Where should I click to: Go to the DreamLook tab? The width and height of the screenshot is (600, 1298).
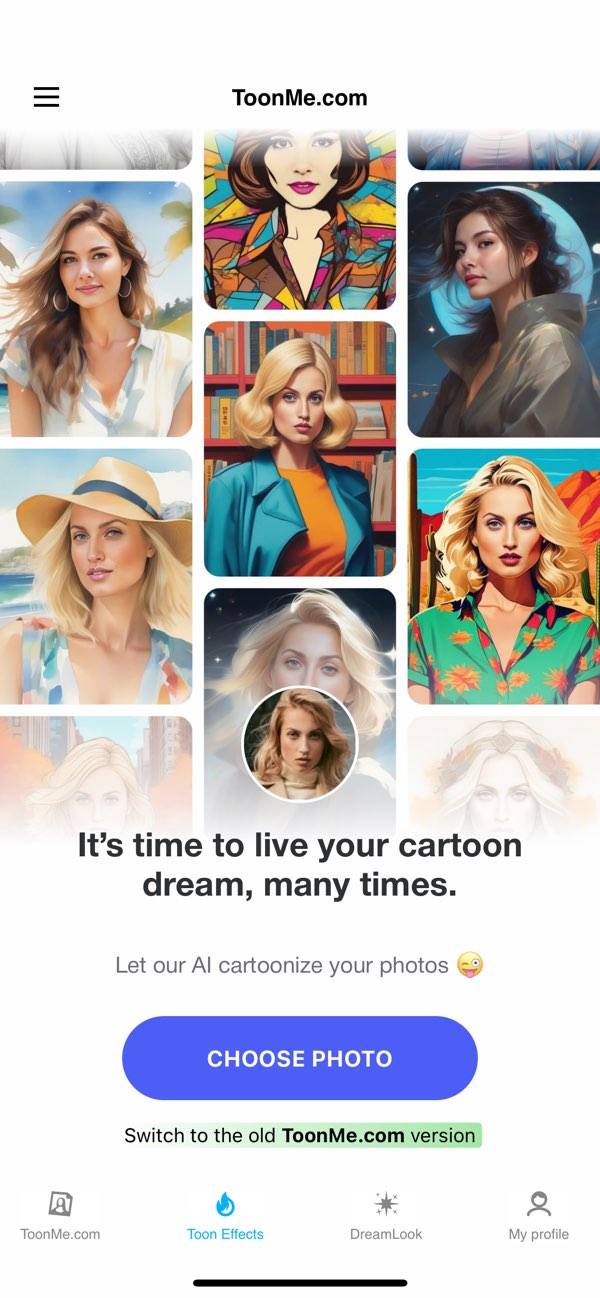[x=386, y=1215]
